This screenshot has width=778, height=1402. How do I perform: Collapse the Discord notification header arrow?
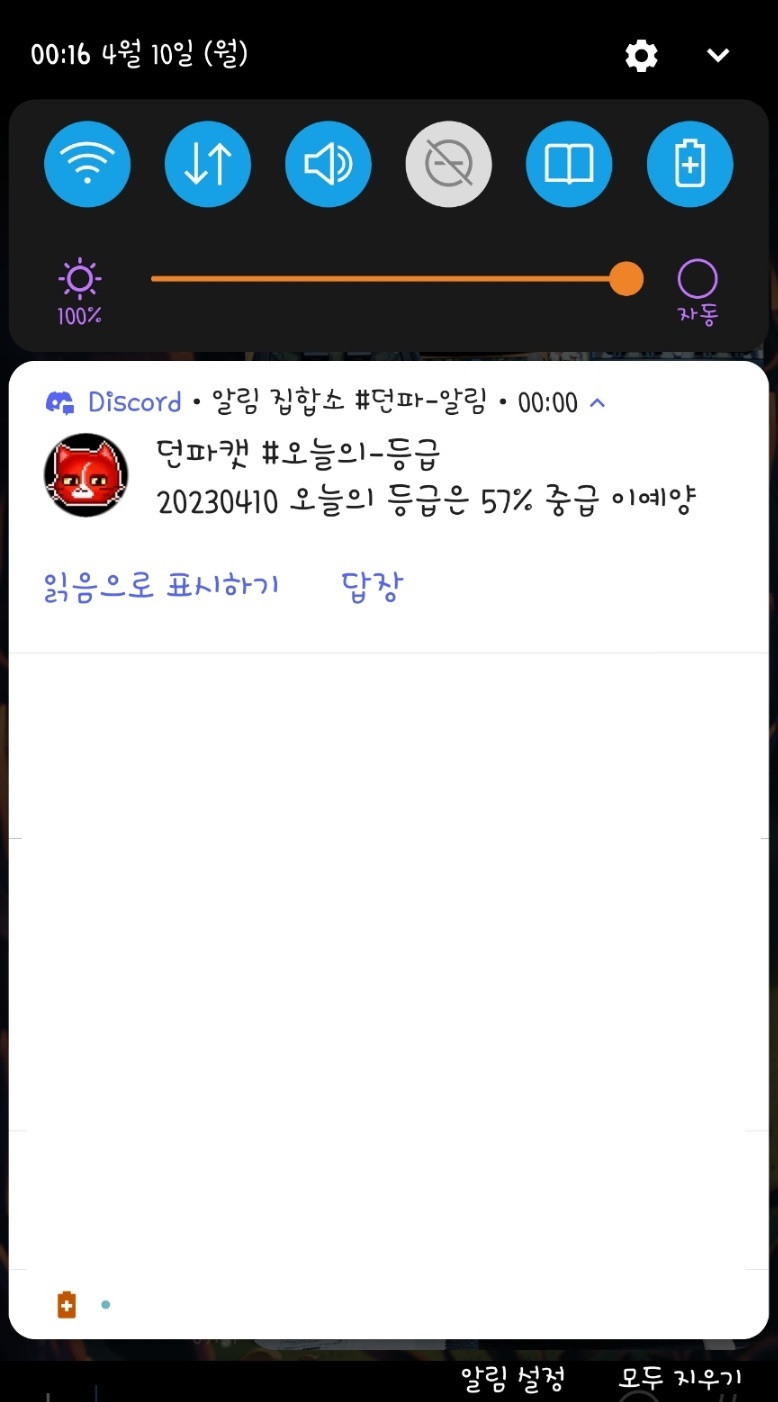coord(598,403)
